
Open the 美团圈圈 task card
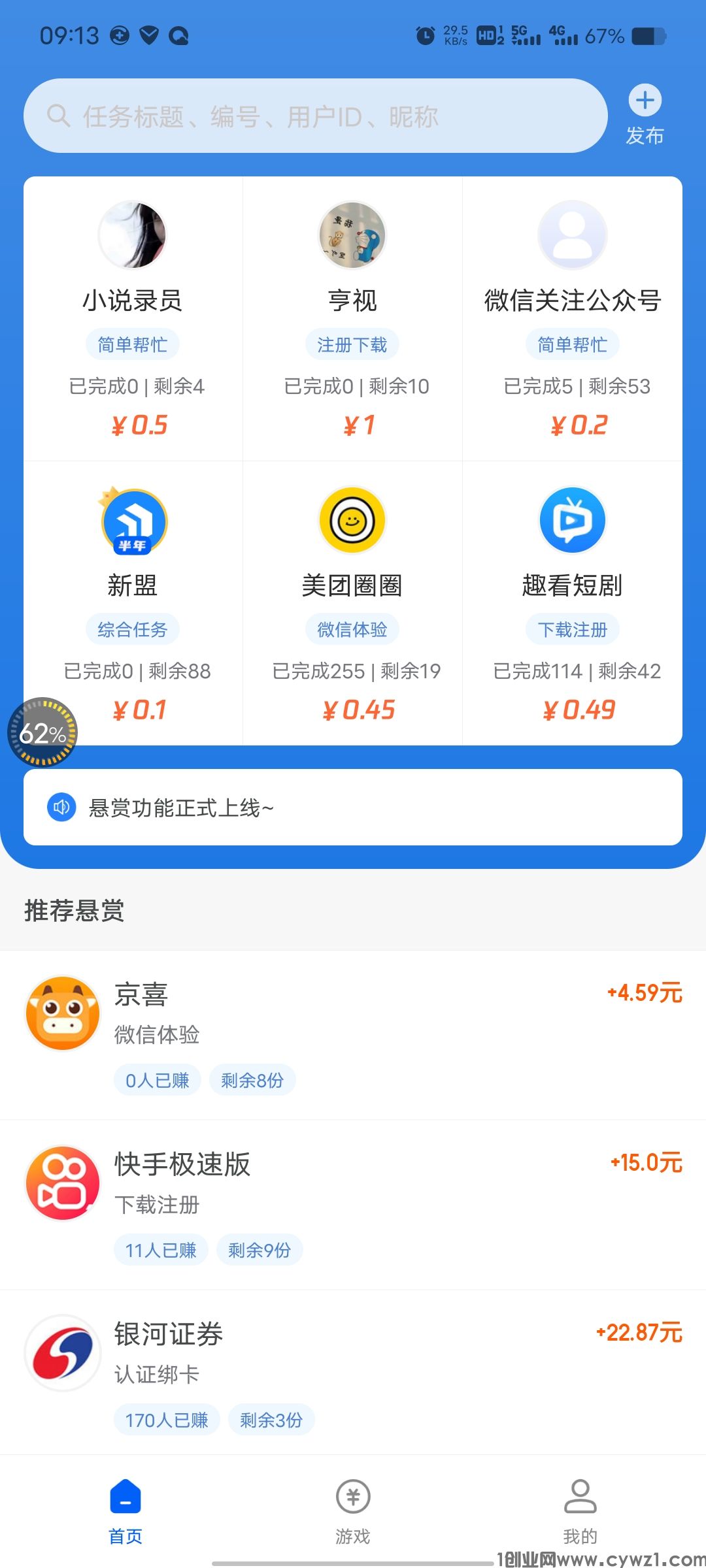pyautogui.click(x=352, y=604)
